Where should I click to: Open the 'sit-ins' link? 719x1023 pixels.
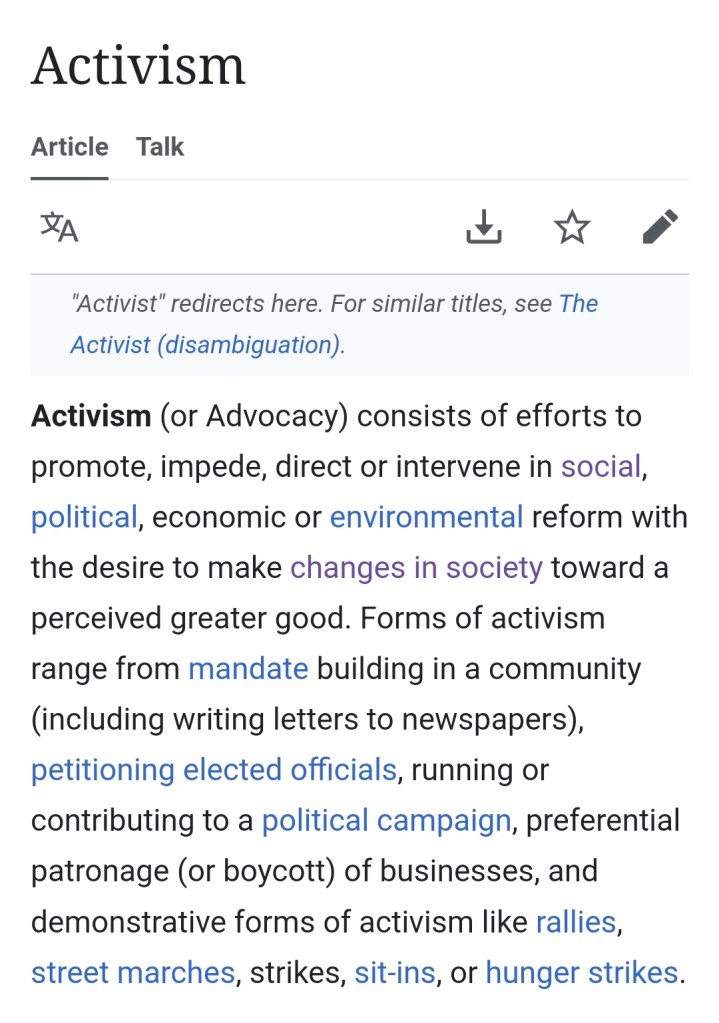[x=395, y=972]
